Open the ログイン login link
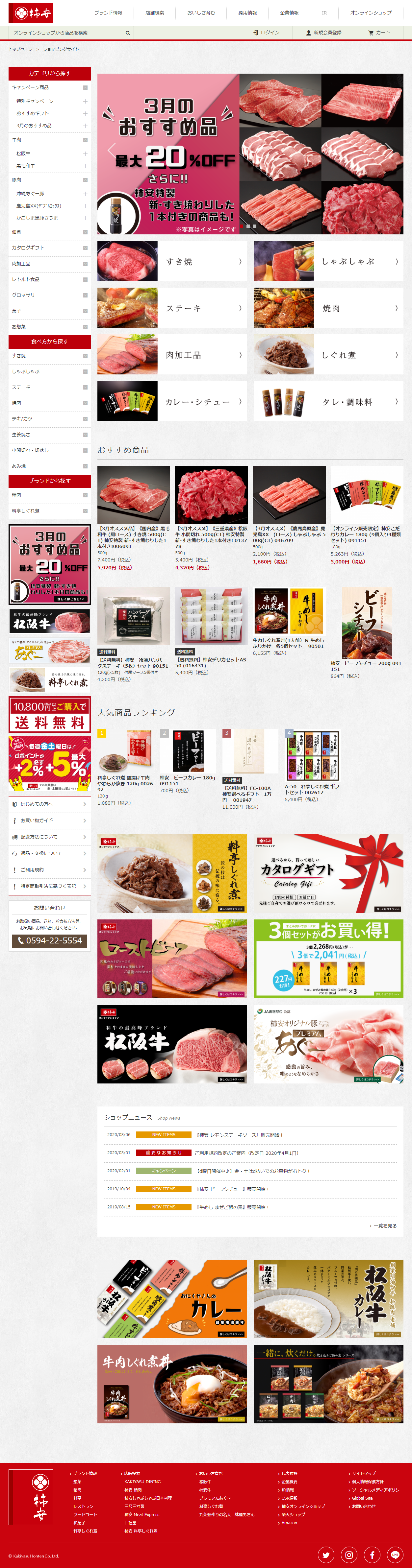Viewport: 412px width, 1568px height. (266, 33)
